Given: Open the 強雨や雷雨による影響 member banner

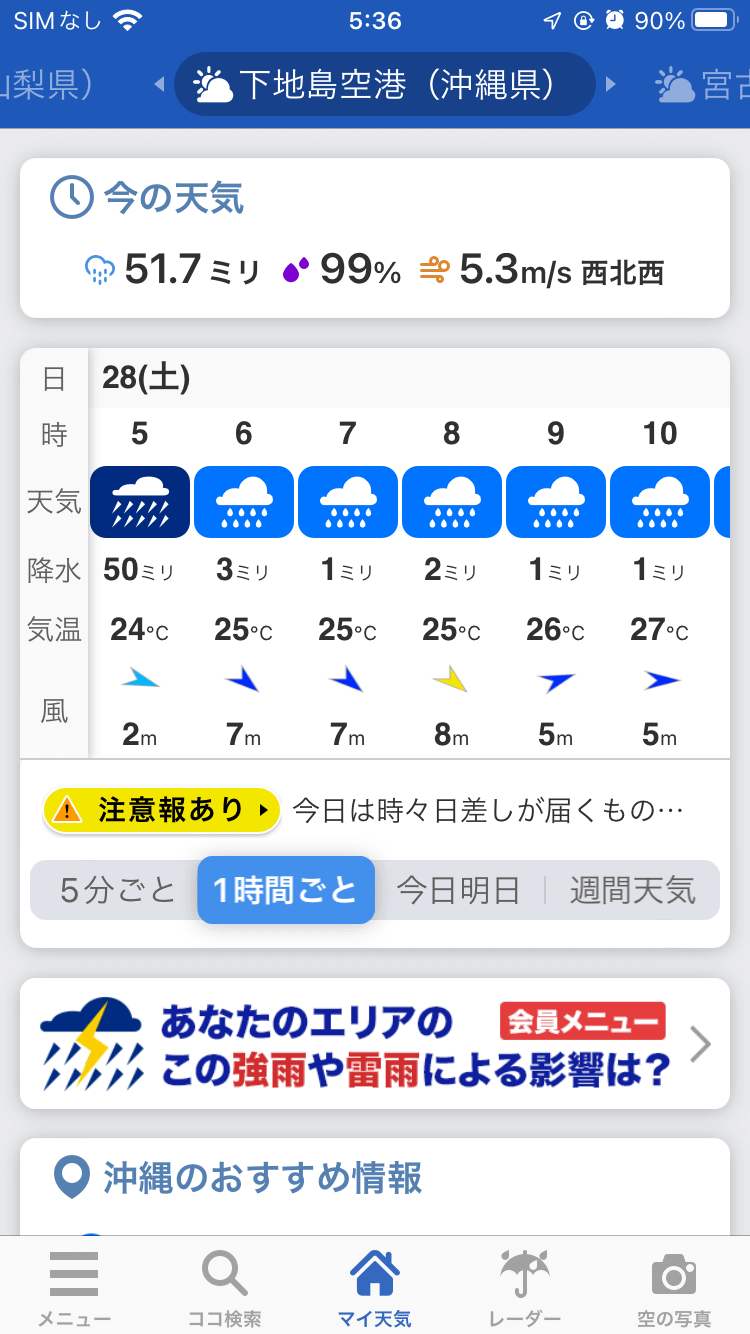Looking at the screenshot, I should 375,1044.
